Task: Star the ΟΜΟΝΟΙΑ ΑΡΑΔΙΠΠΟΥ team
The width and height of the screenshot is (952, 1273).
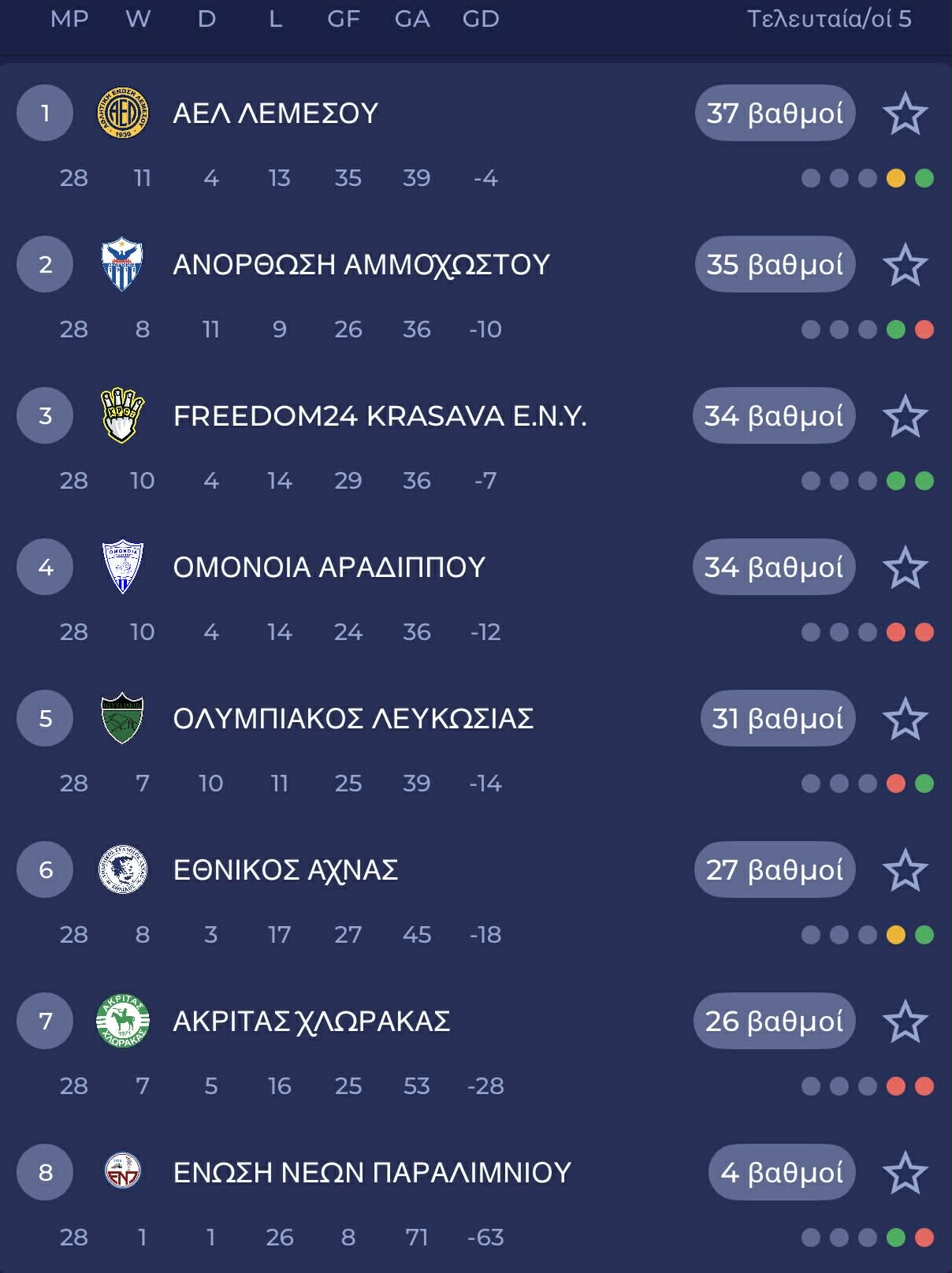Action: (905, 568)
